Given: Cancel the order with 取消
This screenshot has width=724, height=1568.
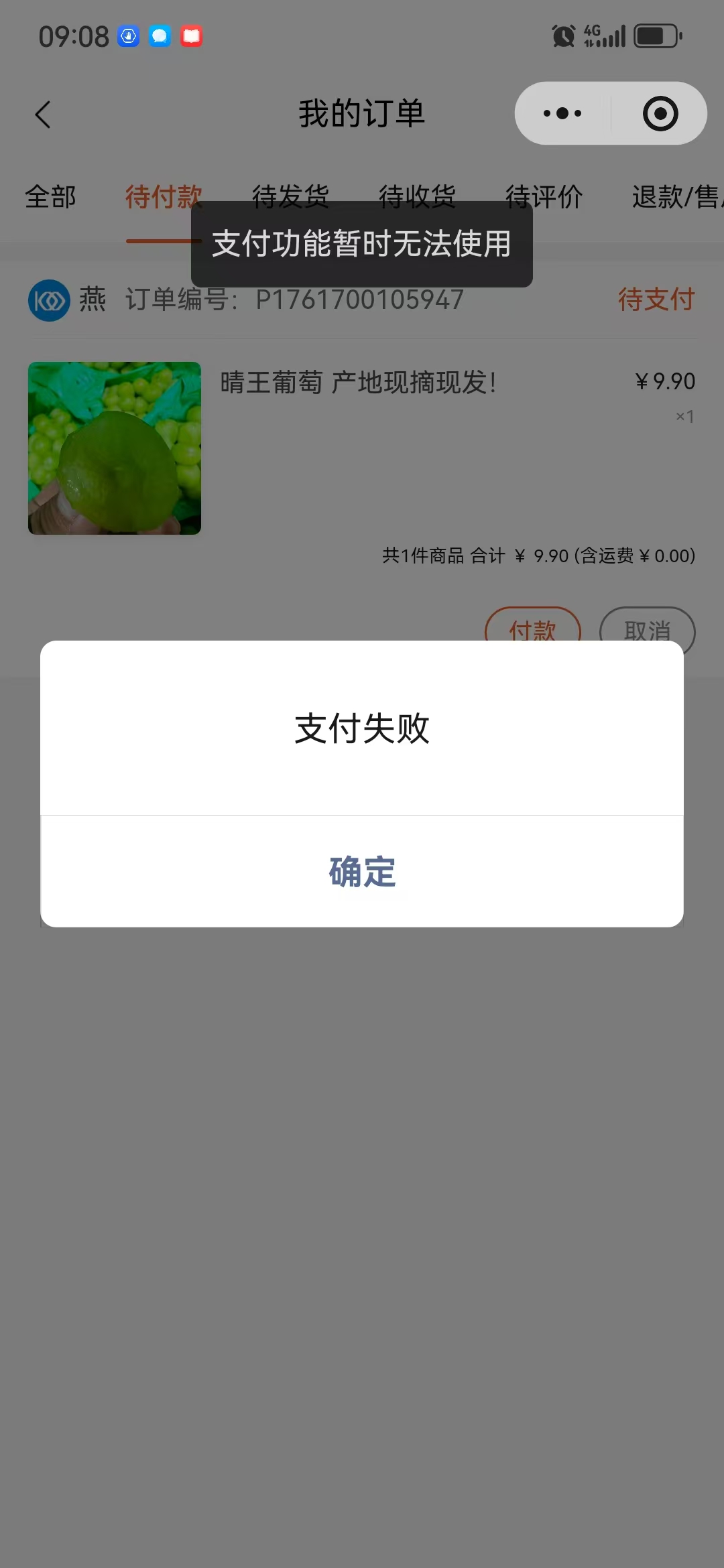Looking at the screenshot, I should pos(647,626).
